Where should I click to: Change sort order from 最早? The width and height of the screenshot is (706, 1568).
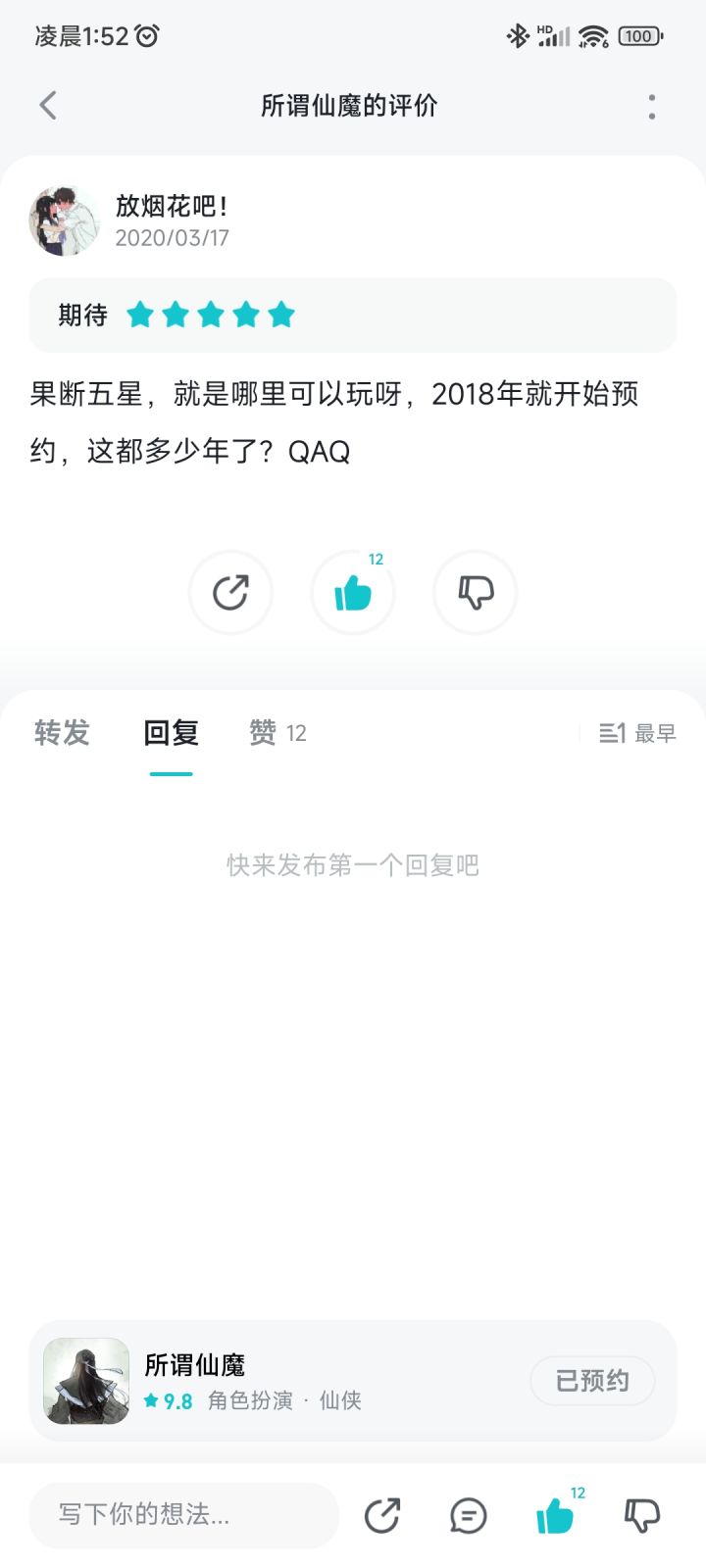[x=638, y=733]
